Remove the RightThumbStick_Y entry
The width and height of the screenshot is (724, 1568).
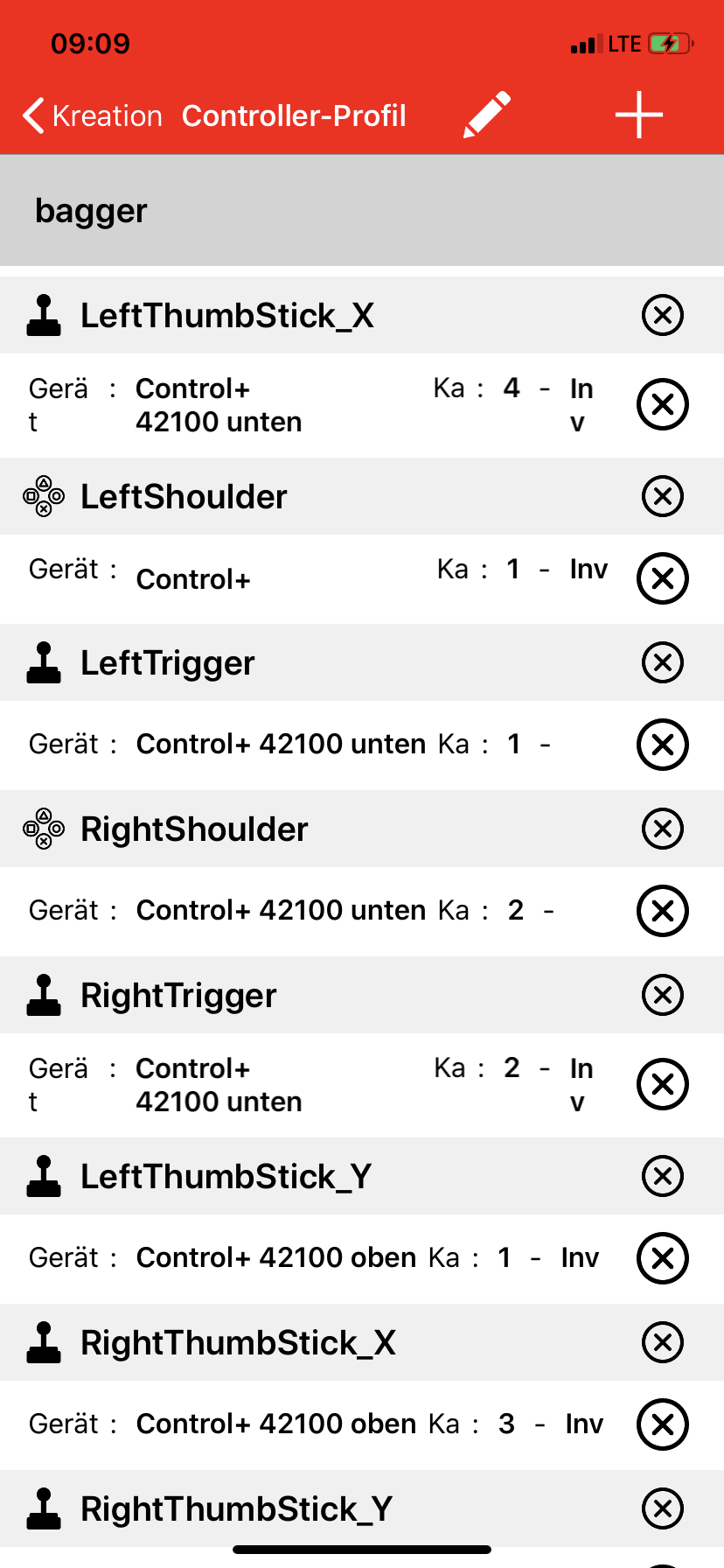[x=663, y=1508]
